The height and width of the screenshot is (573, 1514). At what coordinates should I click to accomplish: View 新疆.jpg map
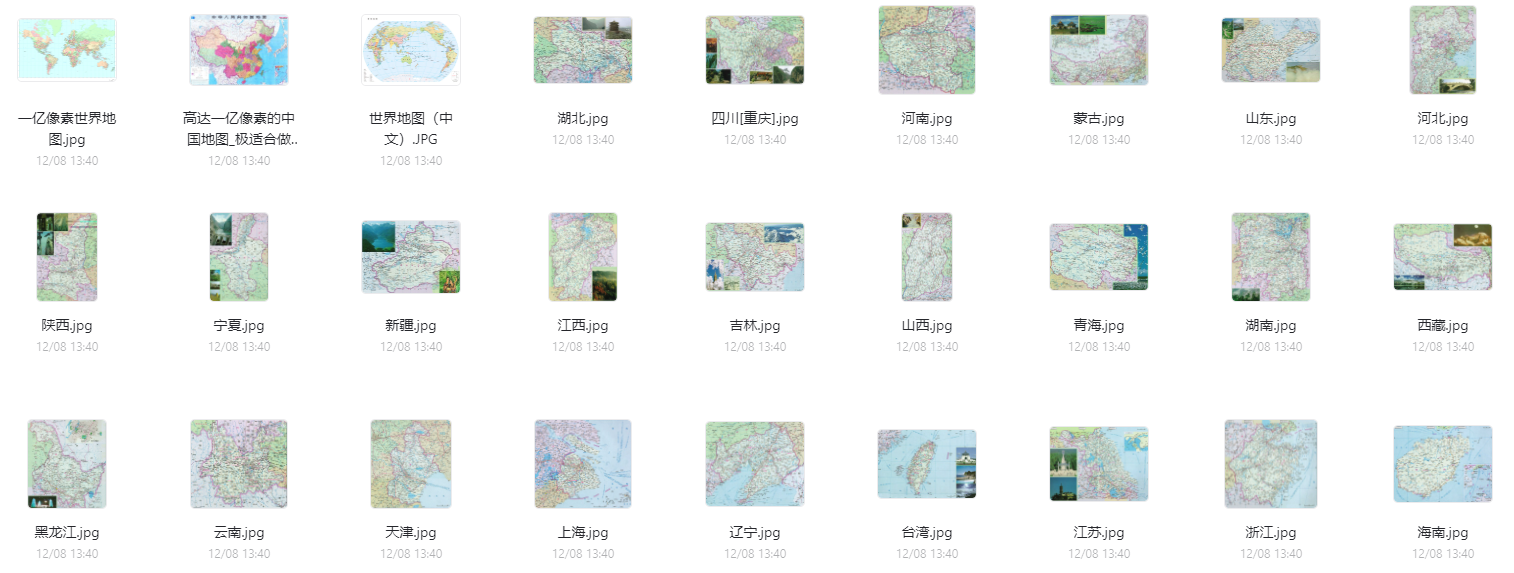click(x=411, y=257)
